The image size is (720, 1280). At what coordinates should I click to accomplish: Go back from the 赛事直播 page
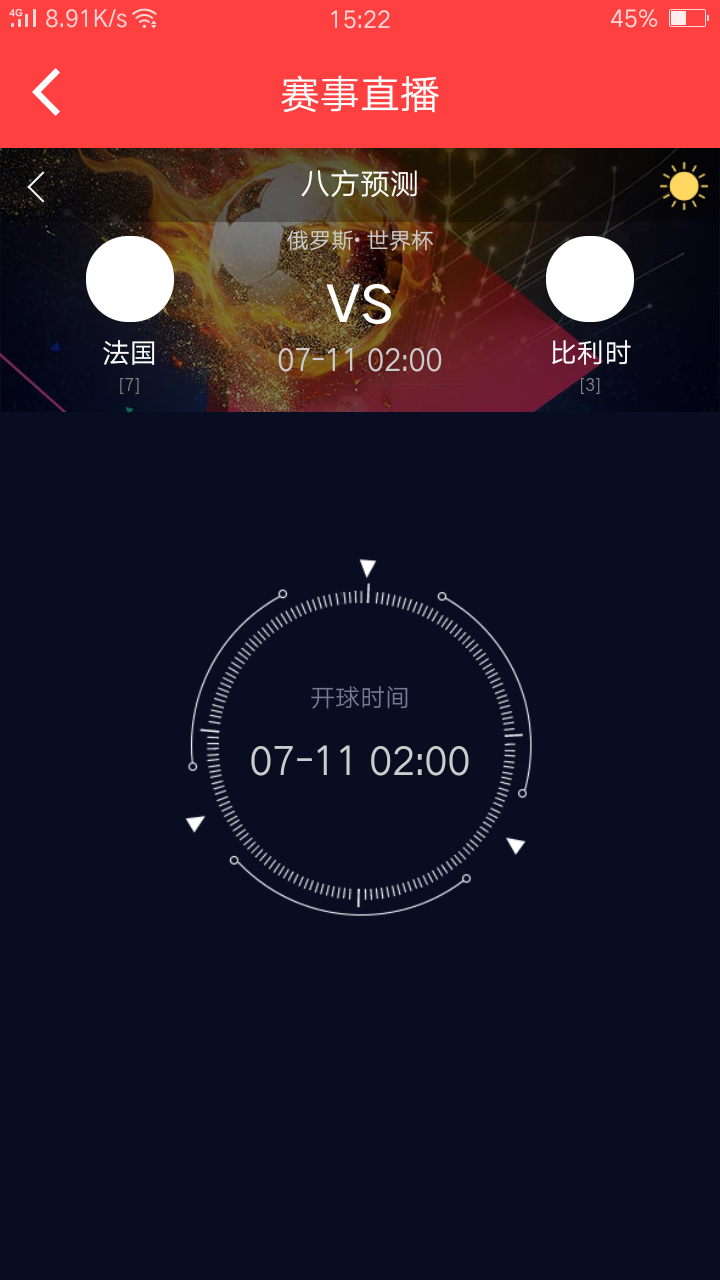pos(47,92)
